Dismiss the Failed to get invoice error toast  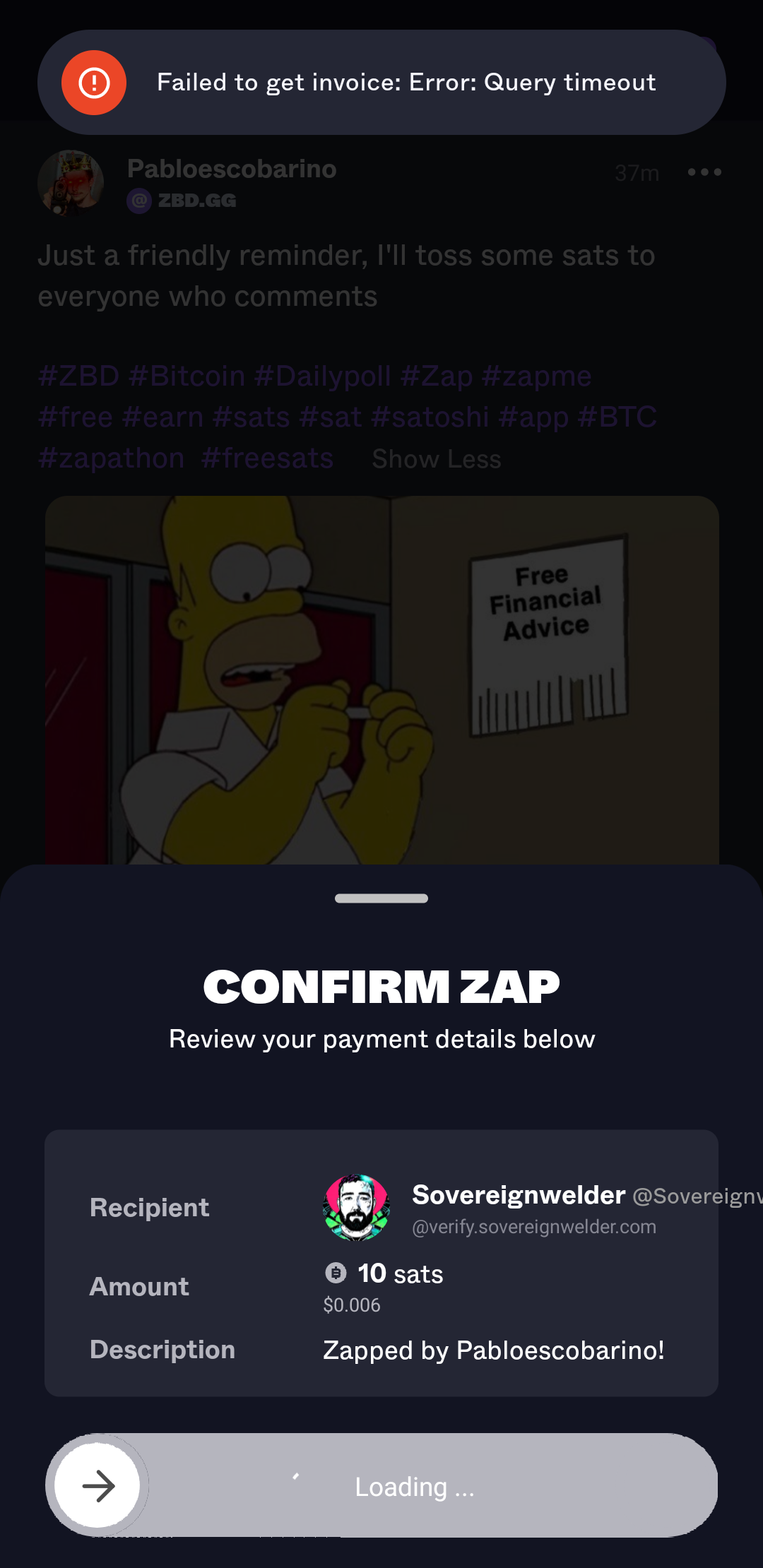[x=381, y=83]
